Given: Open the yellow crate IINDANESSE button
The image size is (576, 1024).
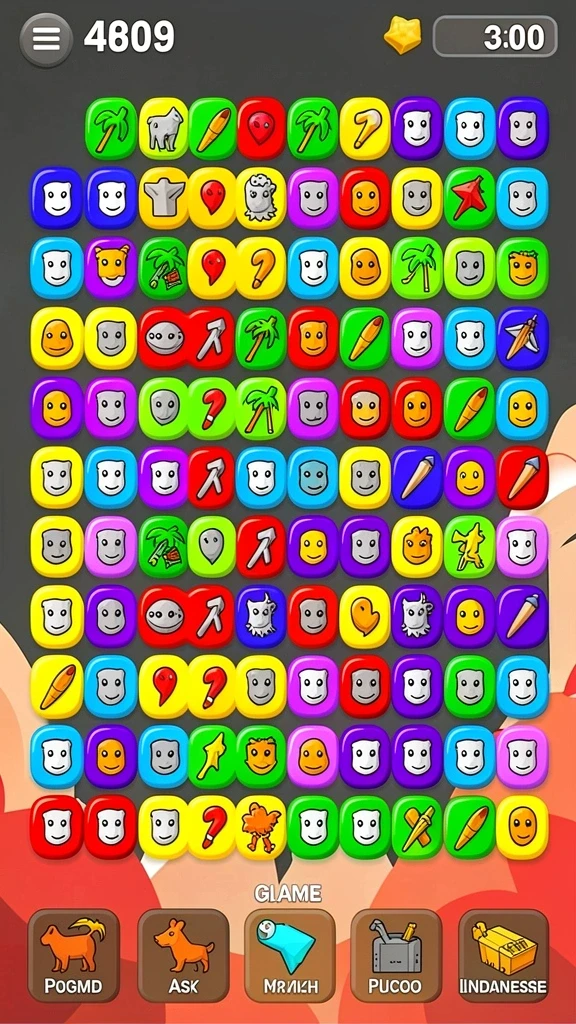Looking at the screenshot, I should pos(503,955).
